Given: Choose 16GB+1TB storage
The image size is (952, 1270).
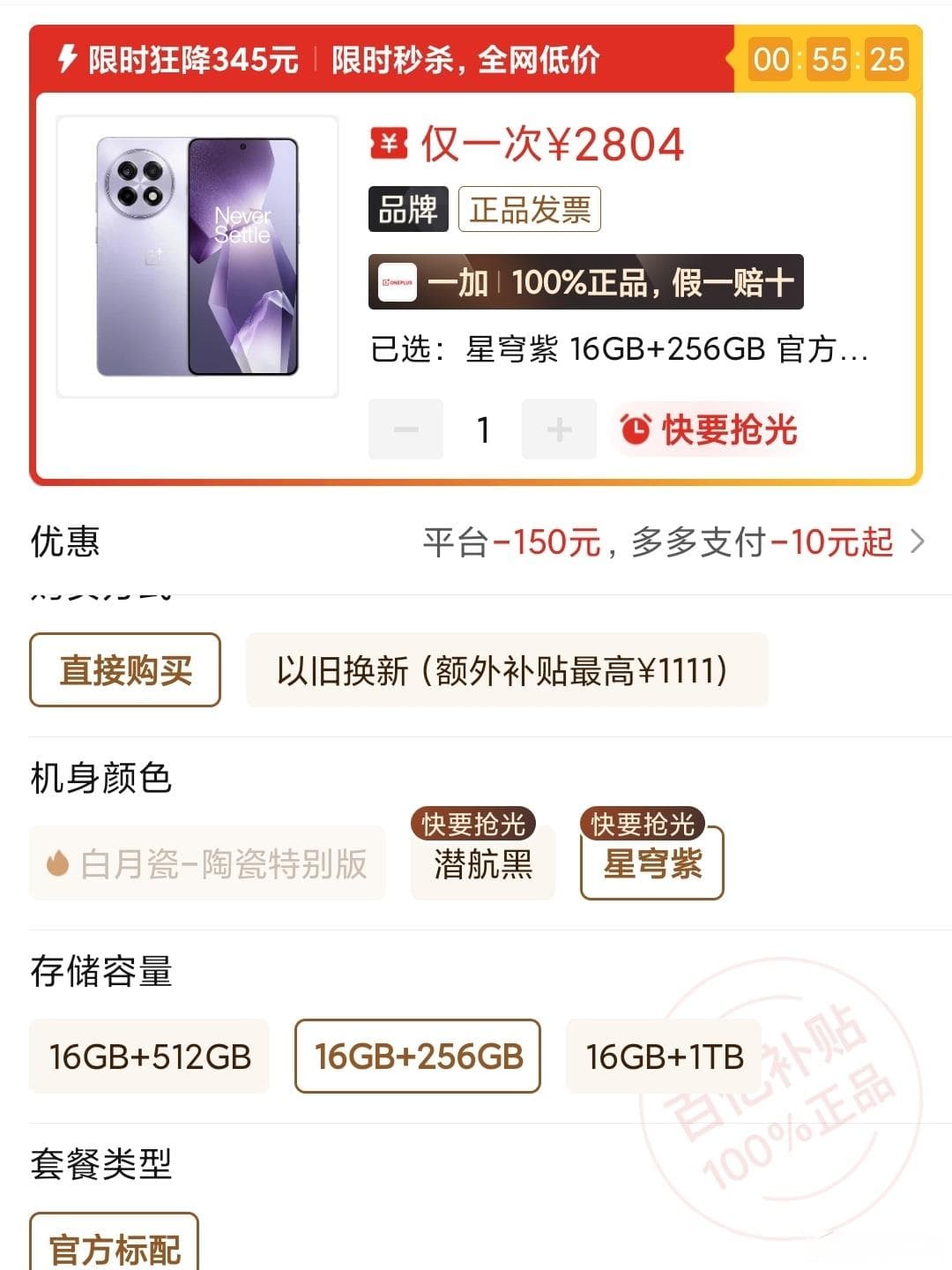Looking at the screenshot, I should pos(664,1057).
